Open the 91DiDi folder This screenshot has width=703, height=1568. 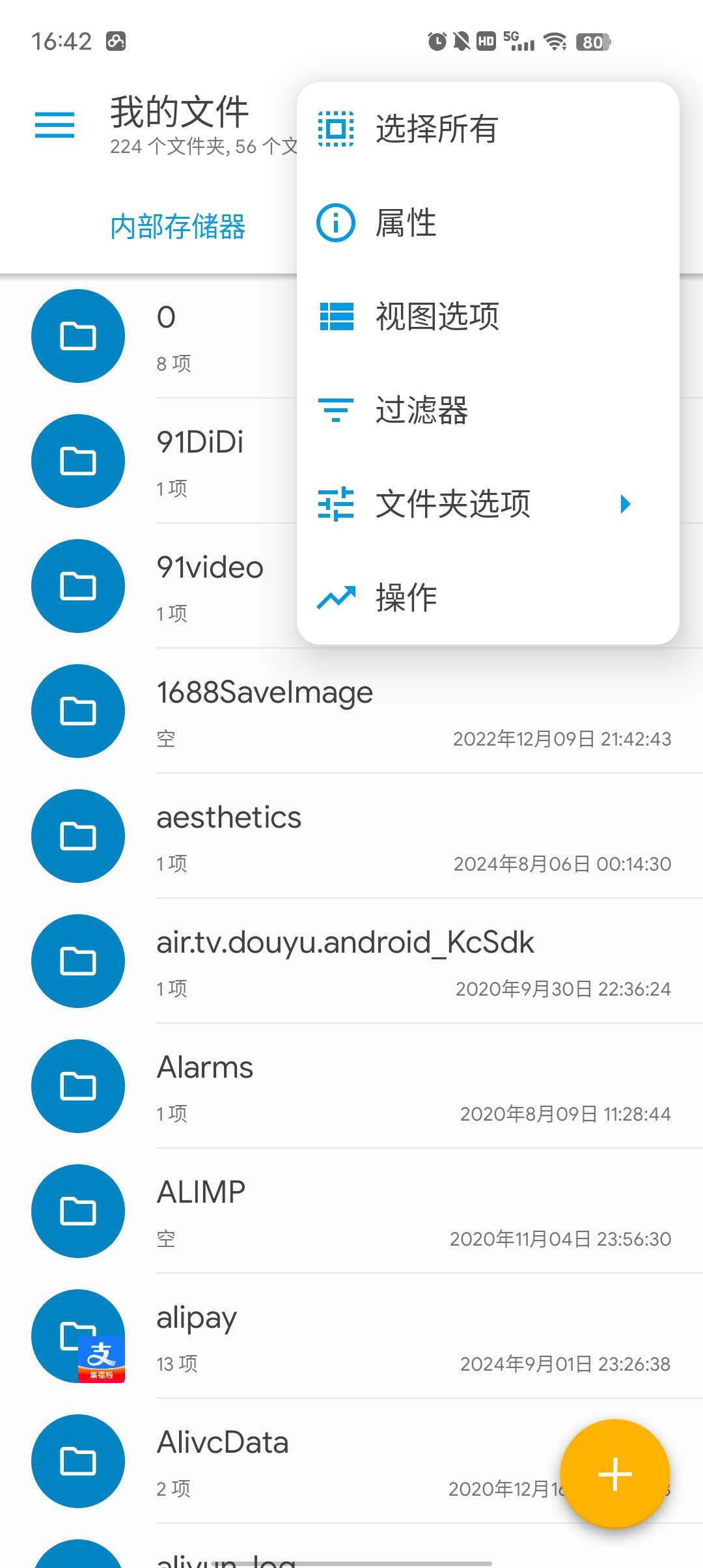[200, 461]
